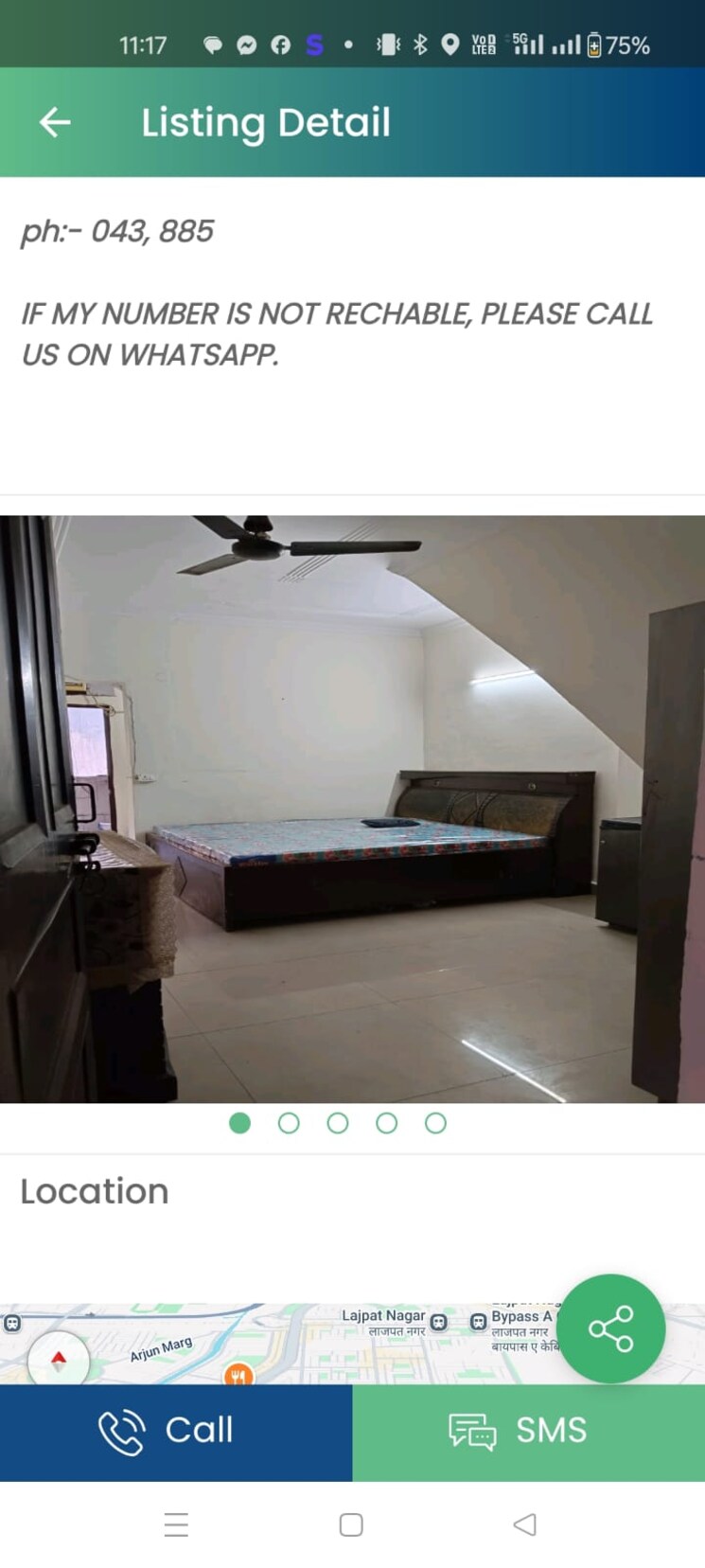Screen dimensions: 705x1568
Task: Select the fifth photo indicator dot
Action: click(435, 1123)
